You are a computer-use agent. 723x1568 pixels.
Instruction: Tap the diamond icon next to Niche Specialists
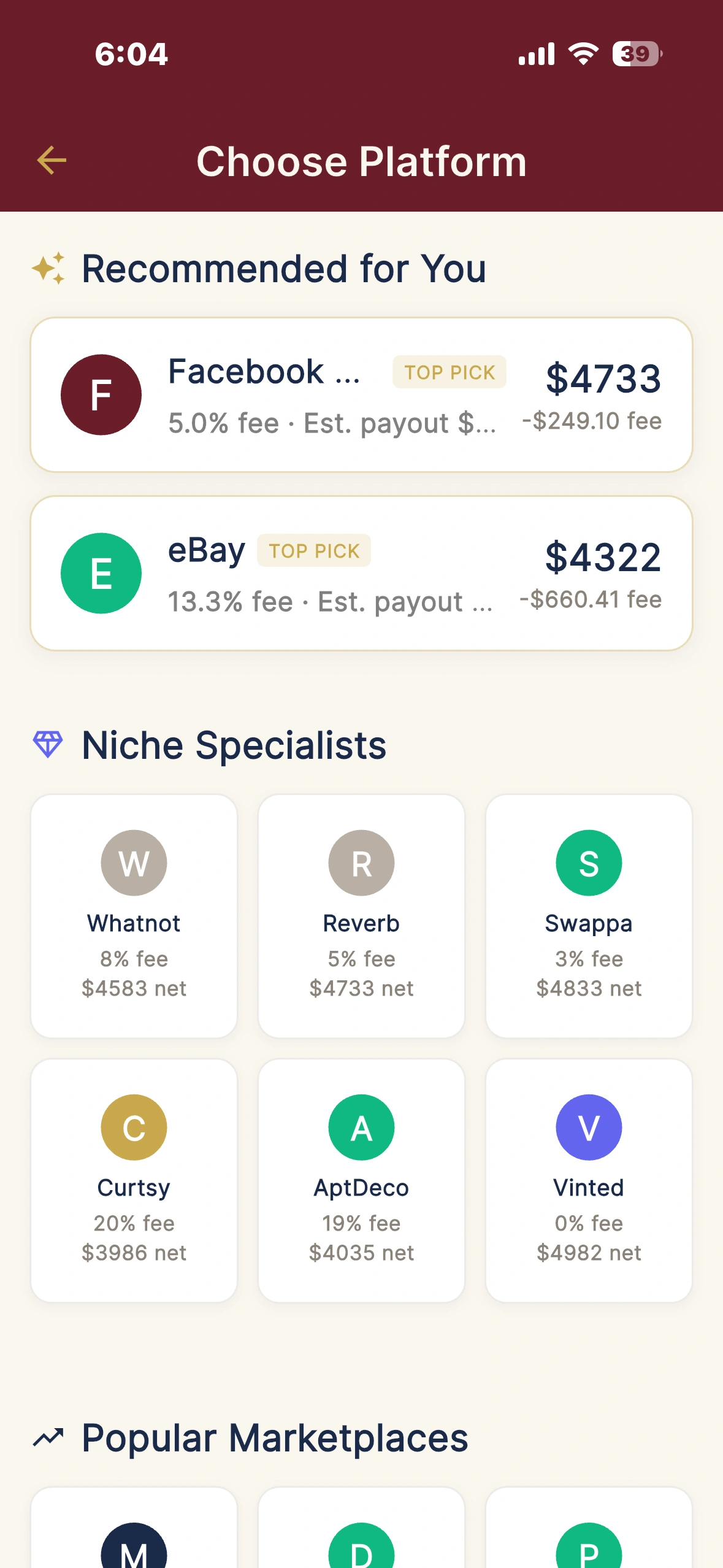click(49, 744)
